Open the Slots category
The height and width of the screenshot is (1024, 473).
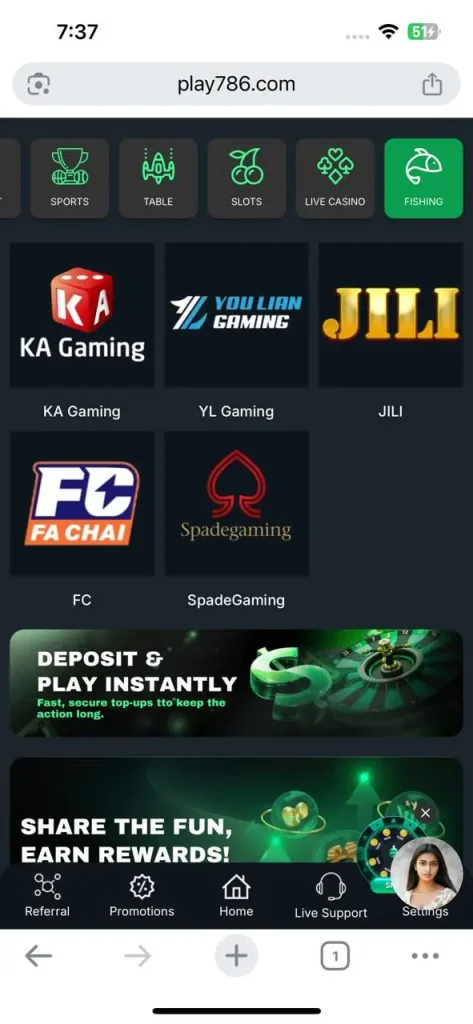(246, 178)
